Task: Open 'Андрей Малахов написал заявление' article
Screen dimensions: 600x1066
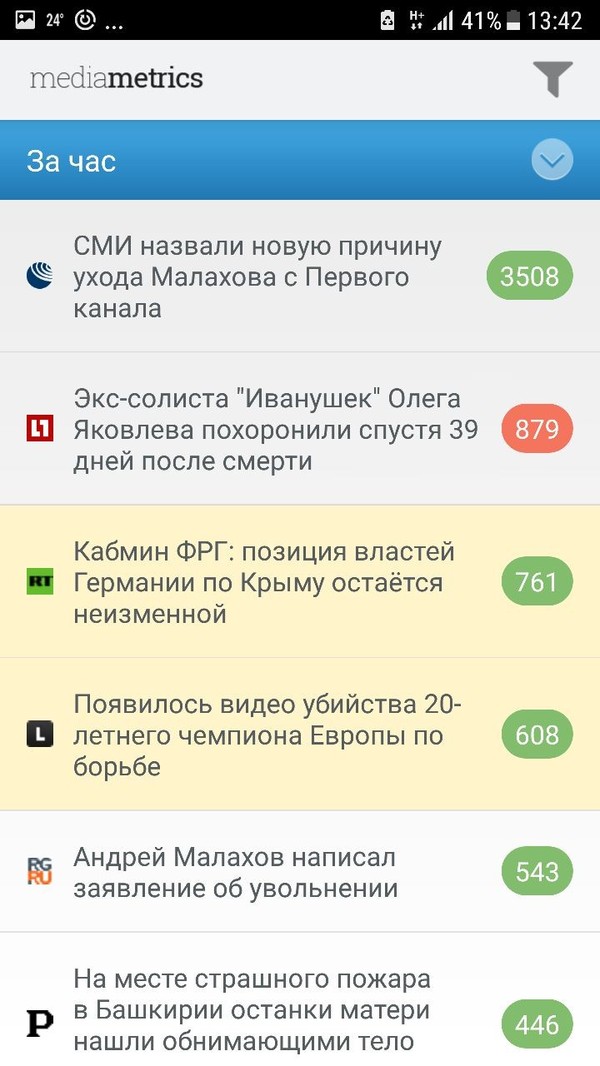Action: point(236,872)
